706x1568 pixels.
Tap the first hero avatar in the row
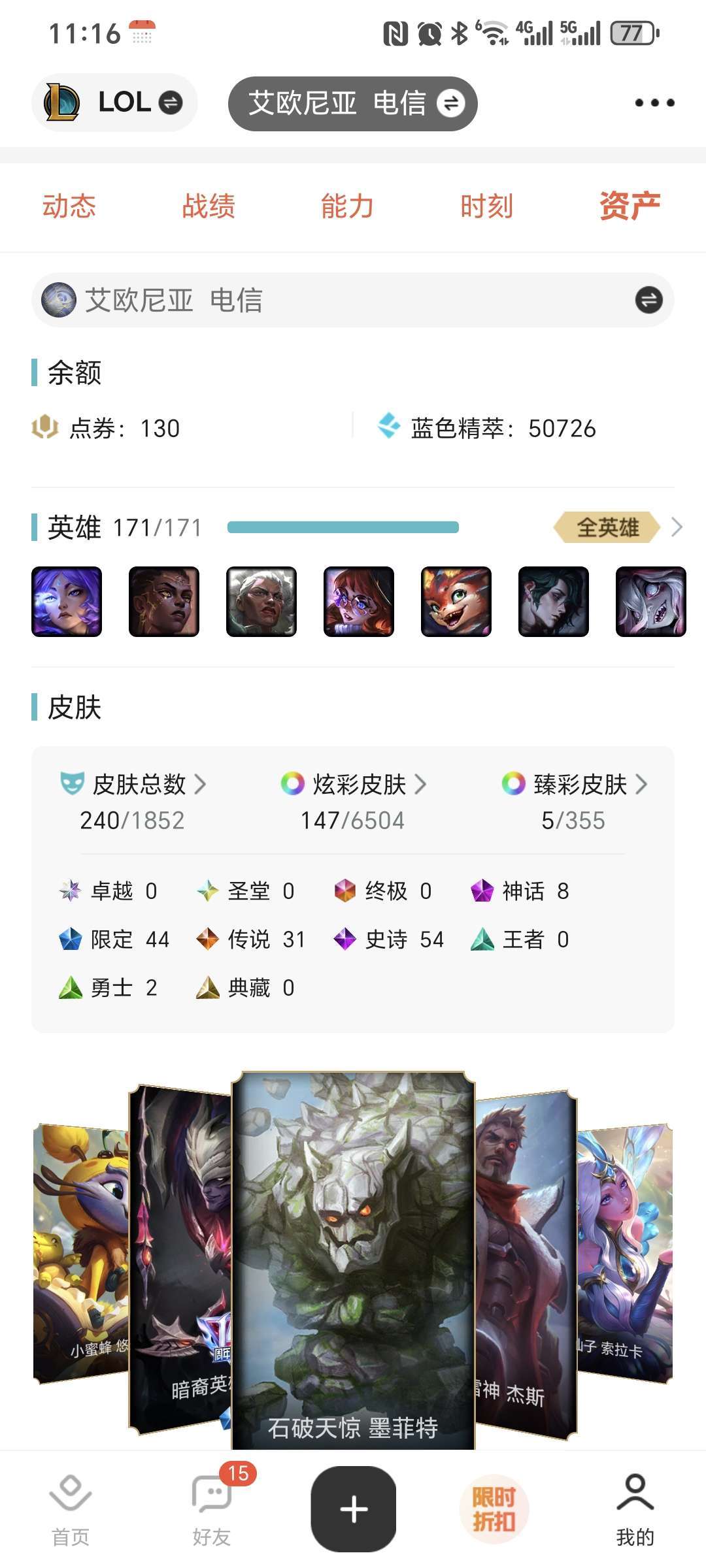pyautogui.click(x=67, y=602)
